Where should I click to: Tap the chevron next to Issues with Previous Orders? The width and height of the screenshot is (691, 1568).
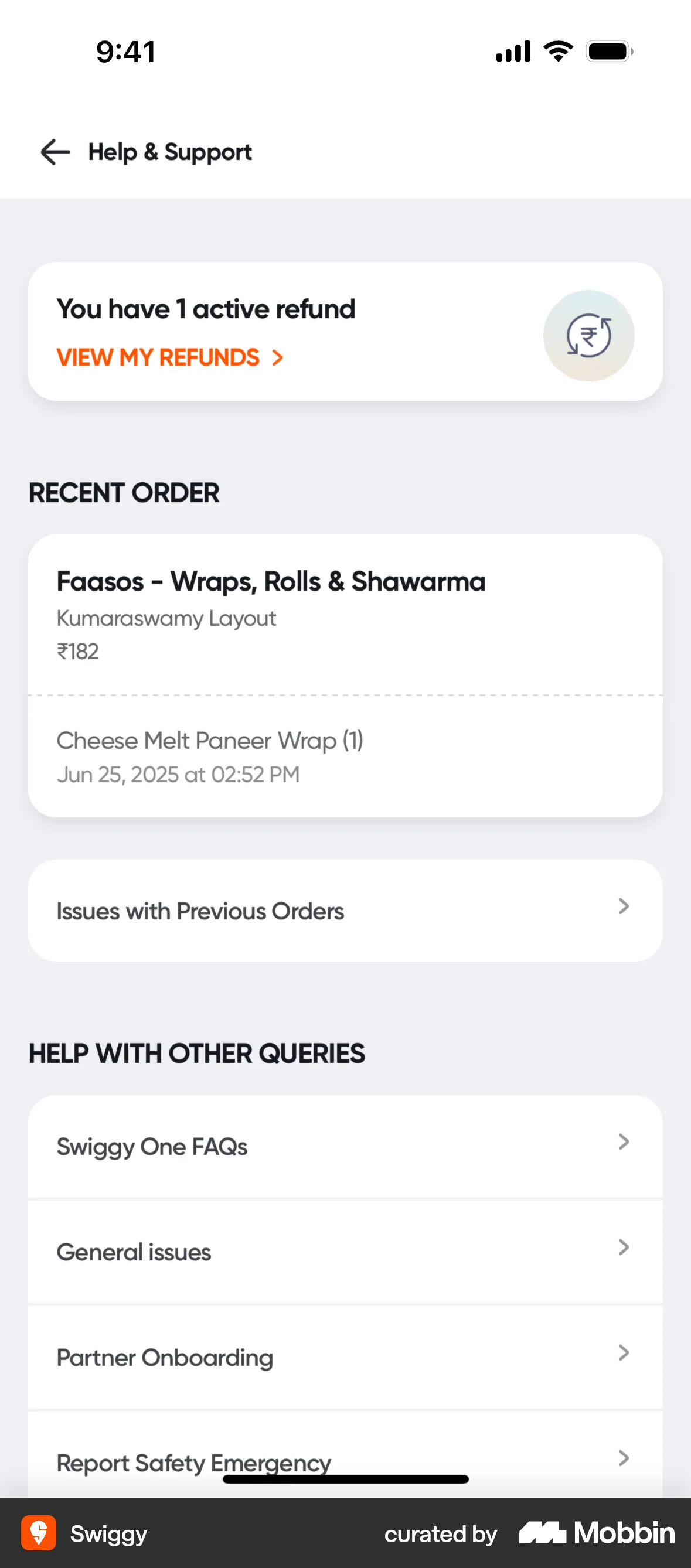[624, 908]
